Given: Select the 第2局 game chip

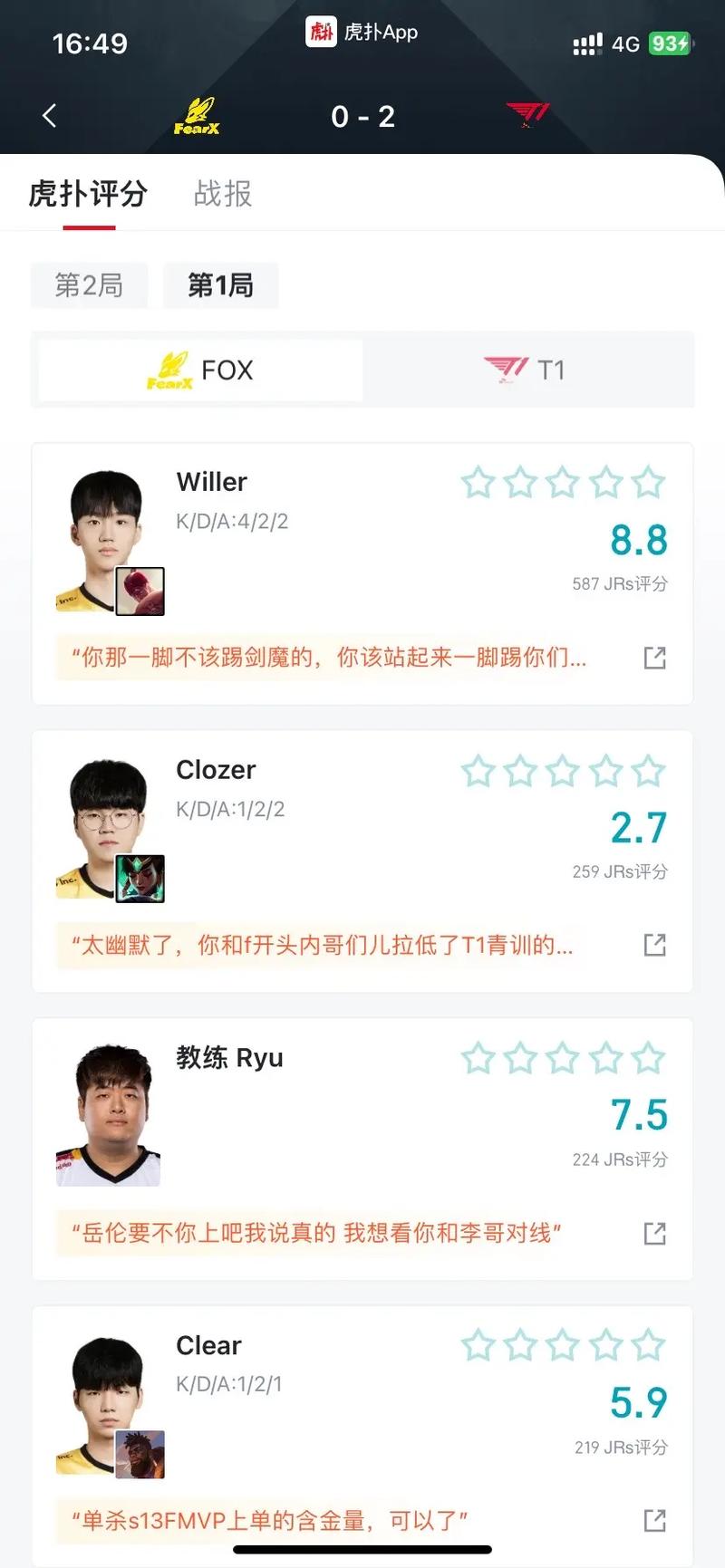Looking at the screenshot, I should pos(89,285).
